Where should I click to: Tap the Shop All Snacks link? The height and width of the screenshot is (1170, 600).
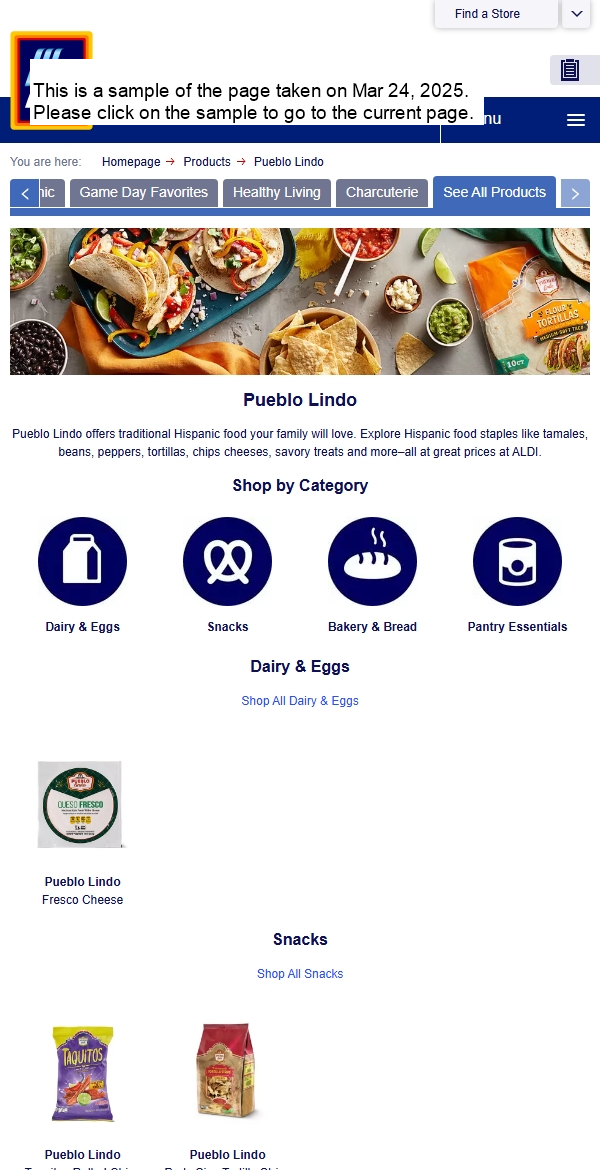[x=300, y=974]
